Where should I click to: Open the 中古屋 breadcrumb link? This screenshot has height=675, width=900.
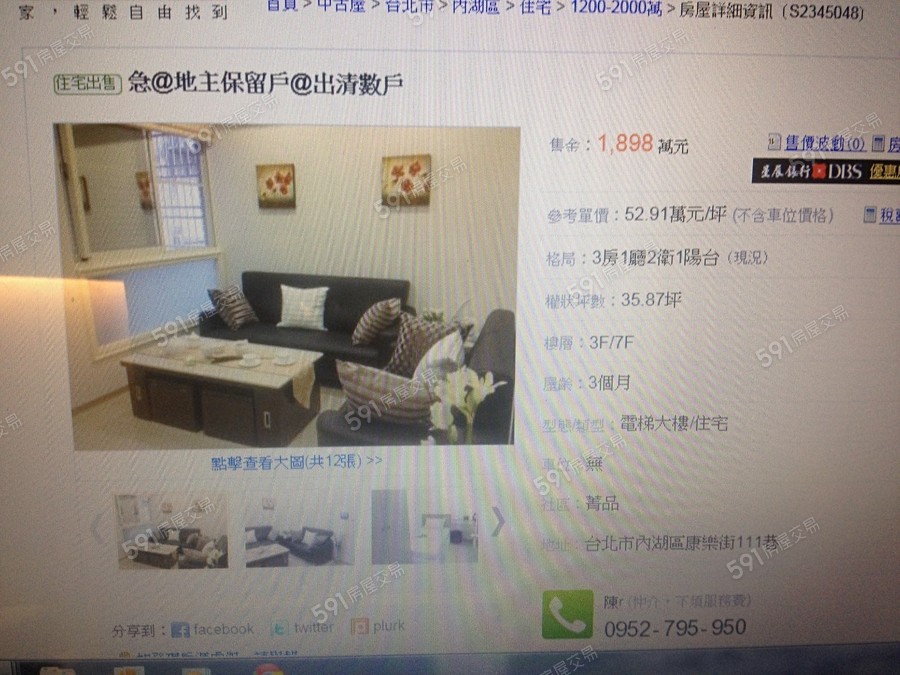point(340,6)
